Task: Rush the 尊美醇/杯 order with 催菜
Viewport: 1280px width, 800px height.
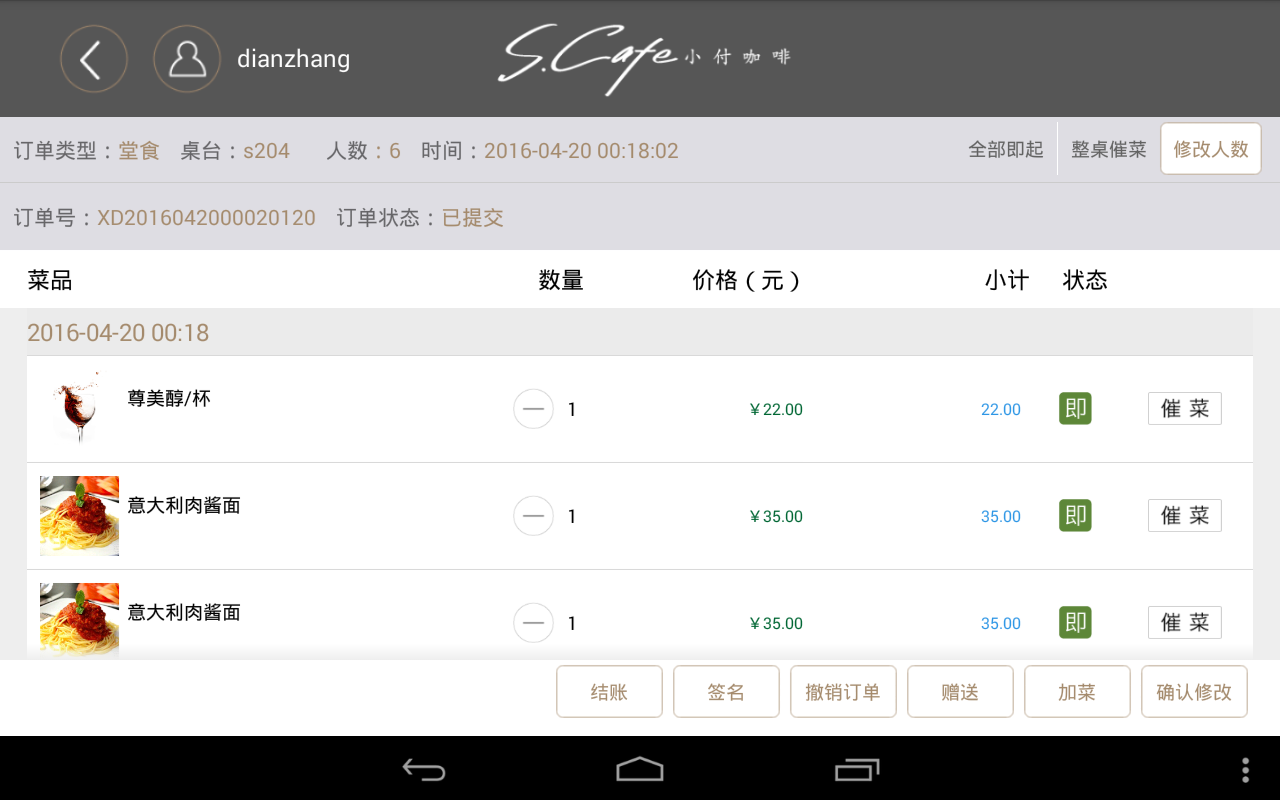Action: [x=1184, y=409]
